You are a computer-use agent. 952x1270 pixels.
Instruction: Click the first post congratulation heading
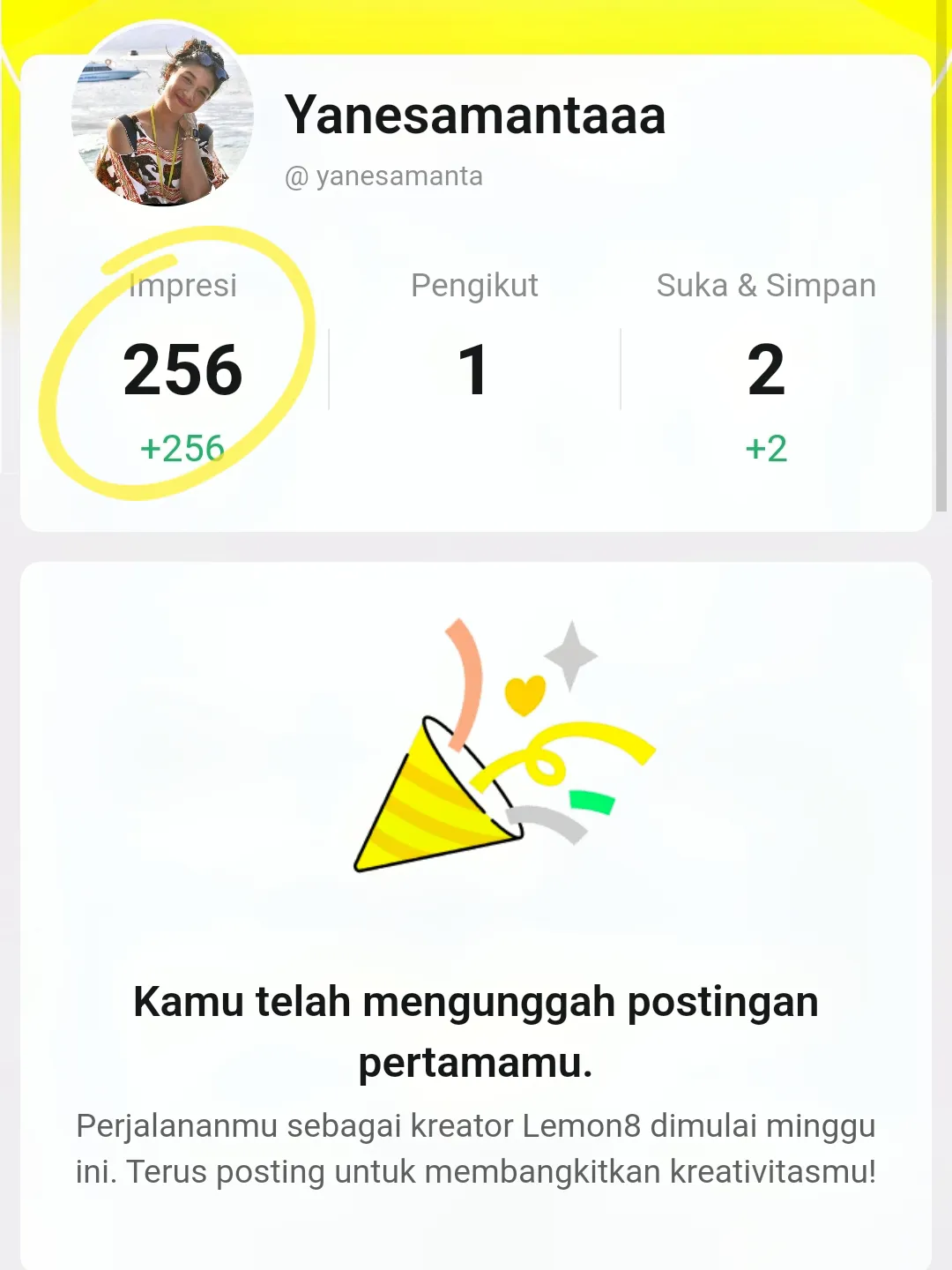click(x=474, y=1032)
